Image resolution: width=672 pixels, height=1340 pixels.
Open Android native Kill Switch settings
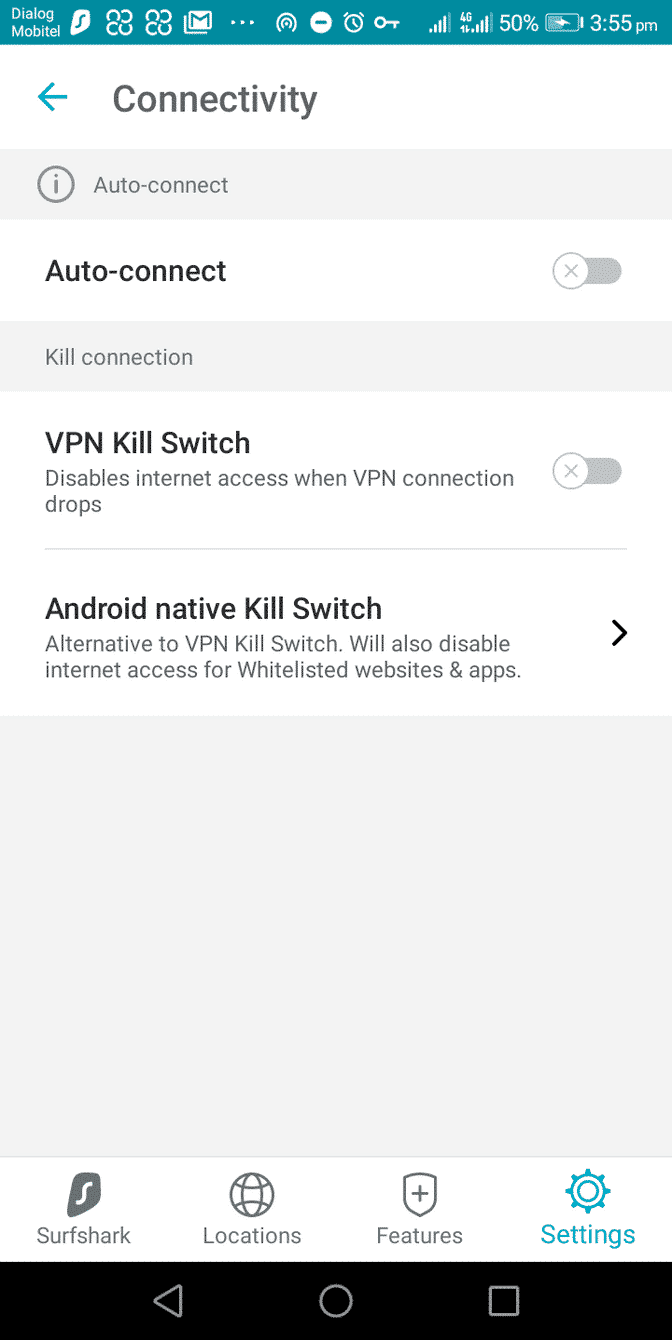point(336,634)
